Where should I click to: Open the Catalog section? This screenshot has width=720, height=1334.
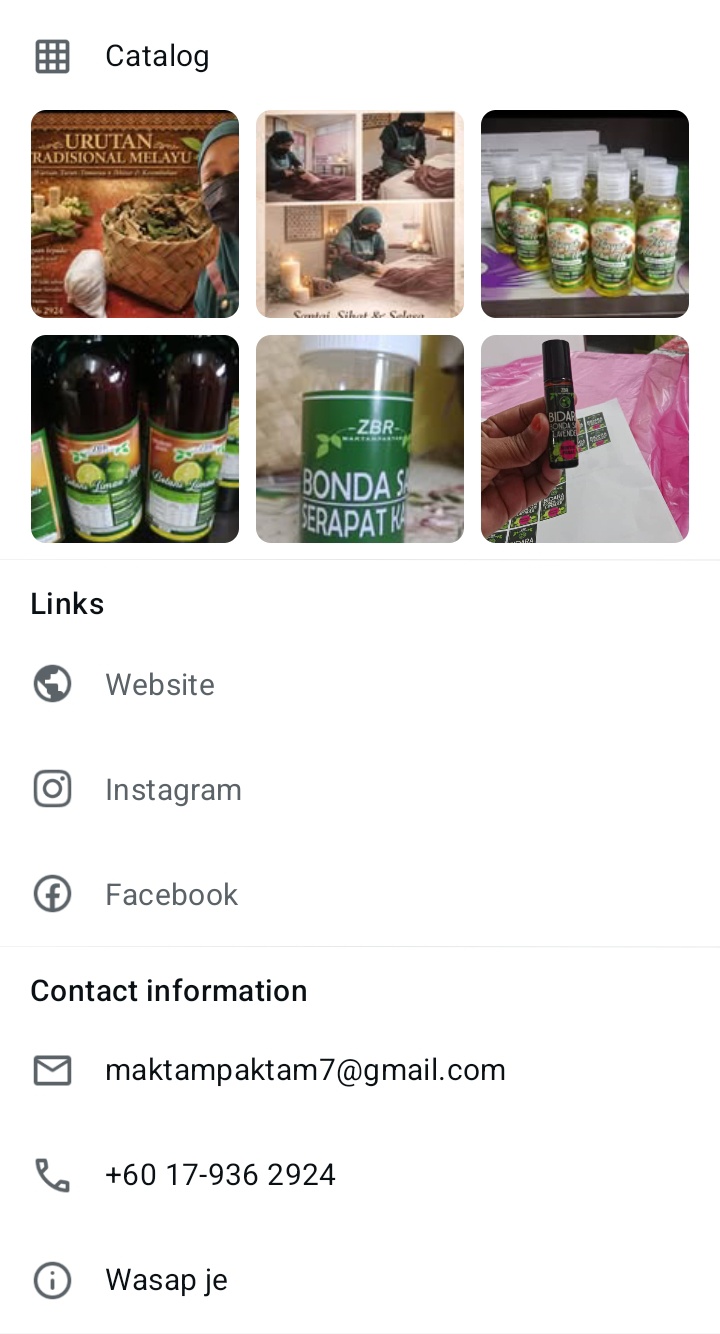tap(156, 56)
